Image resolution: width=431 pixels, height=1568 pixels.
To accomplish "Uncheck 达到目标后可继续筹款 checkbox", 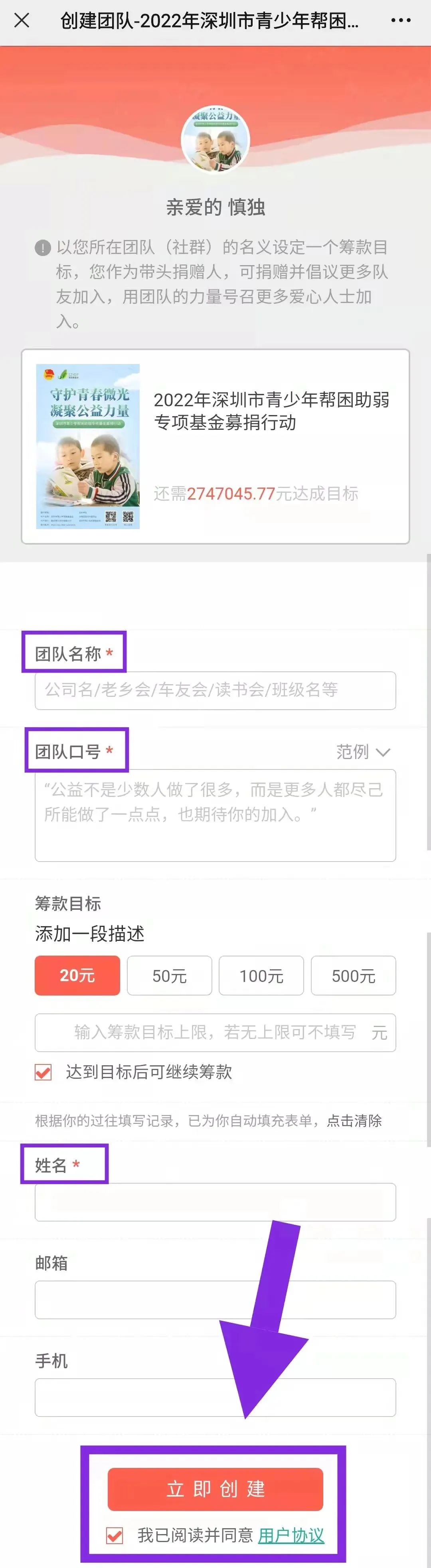I will point(43,1072).
